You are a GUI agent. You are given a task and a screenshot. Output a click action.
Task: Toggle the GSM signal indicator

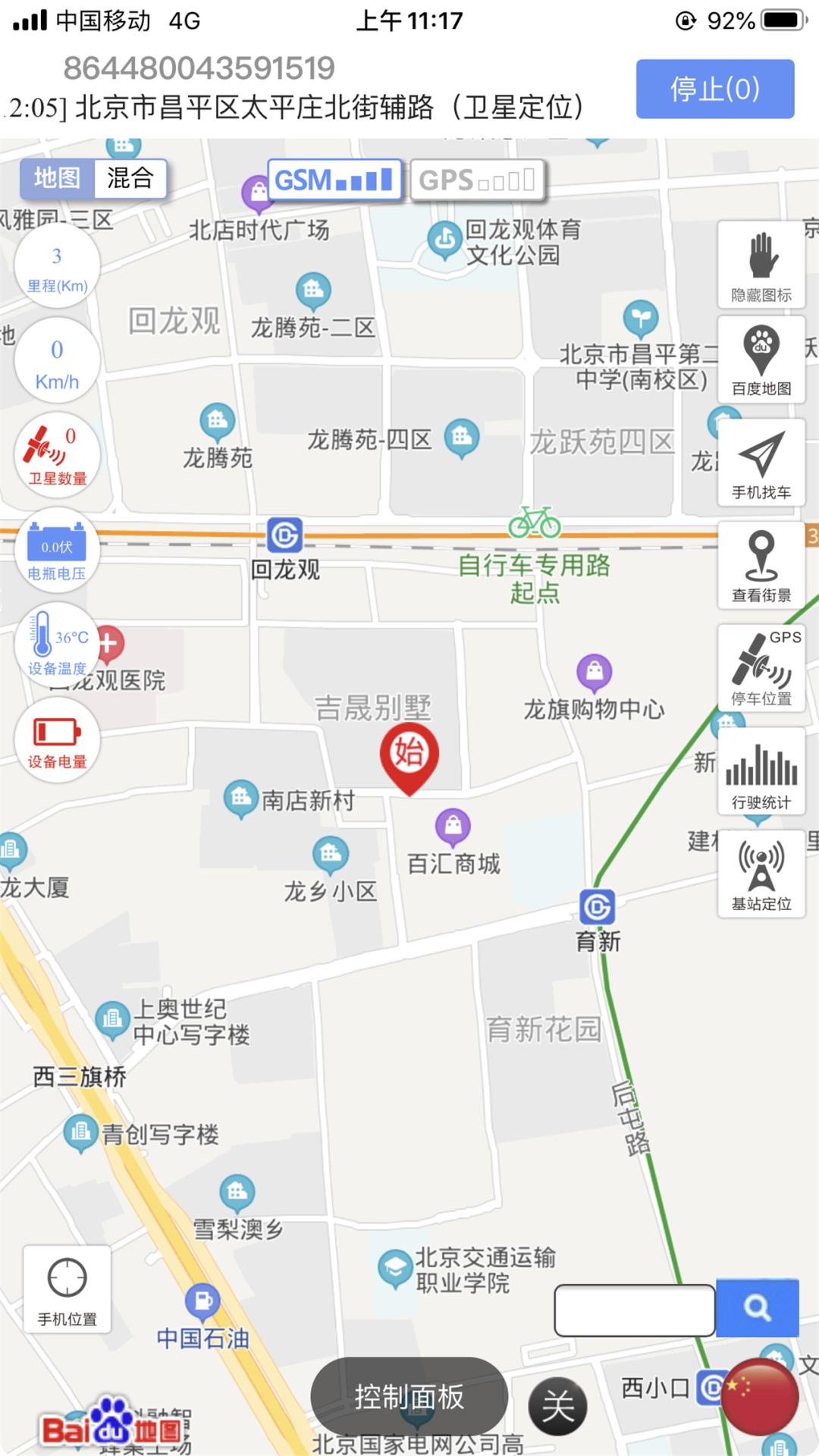tap(334, 180)
